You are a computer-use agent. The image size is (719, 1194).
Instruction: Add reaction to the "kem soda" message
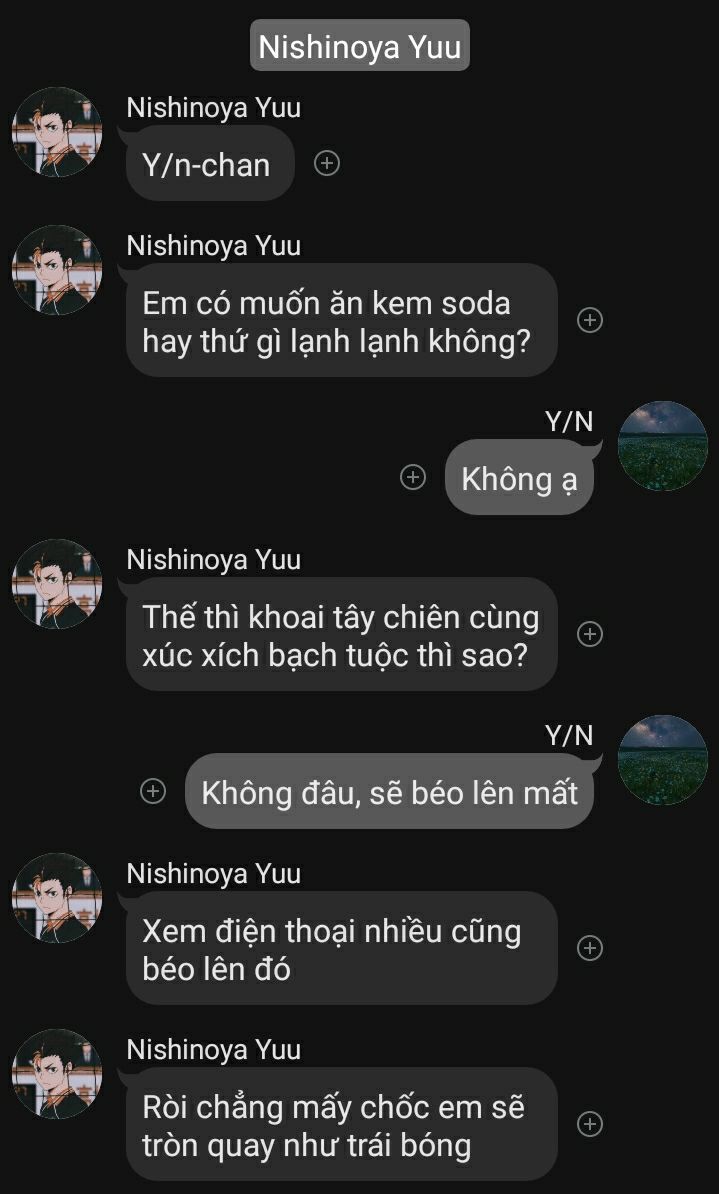tap(590, 320)
